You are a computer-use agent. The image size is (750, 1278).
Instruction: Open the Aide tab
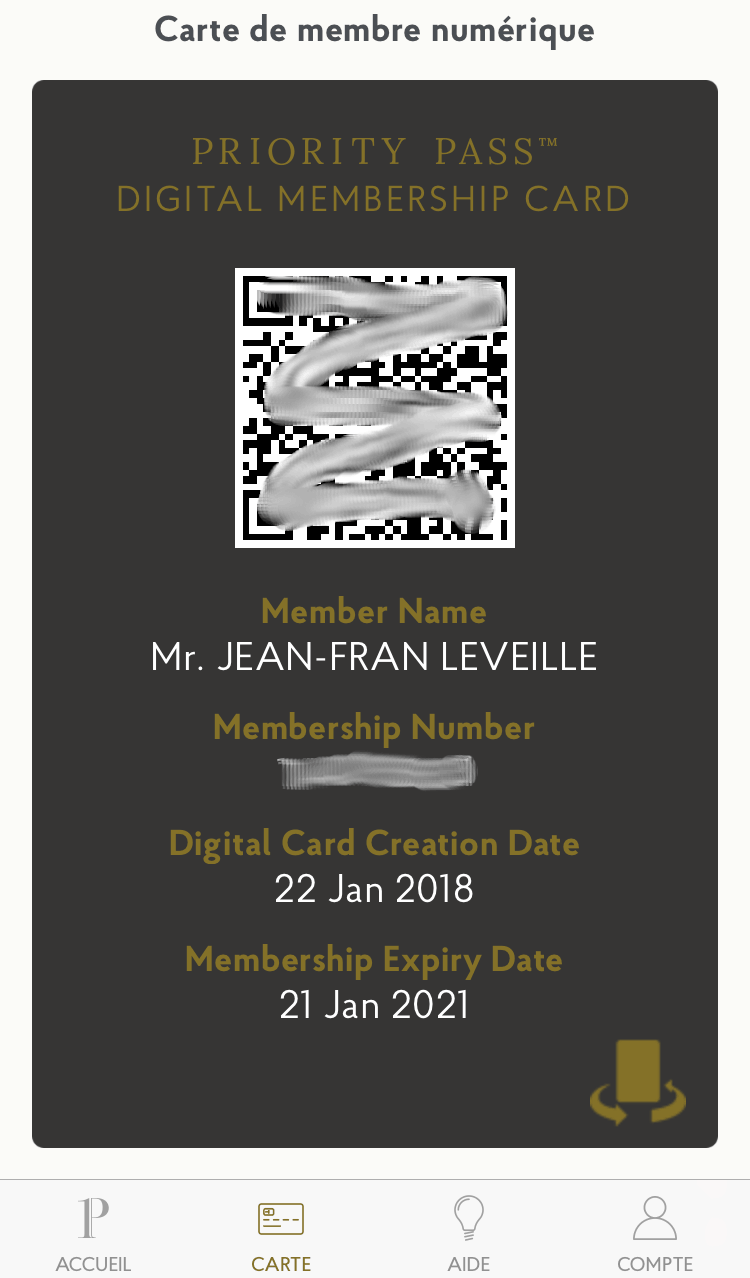pyautogui.click(x=468, y=1234)
